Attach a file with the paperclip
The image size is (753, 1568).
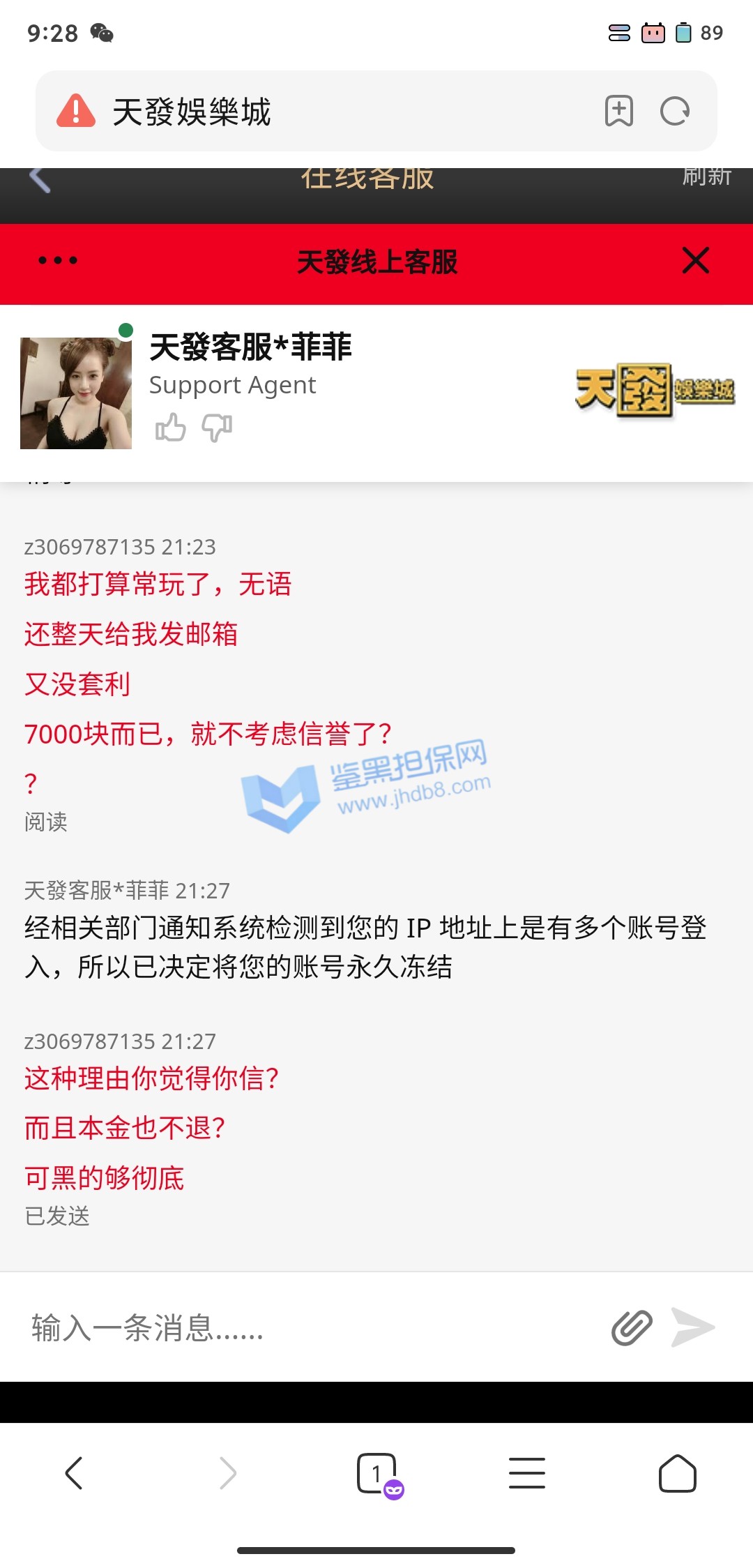click(632, 1327)
